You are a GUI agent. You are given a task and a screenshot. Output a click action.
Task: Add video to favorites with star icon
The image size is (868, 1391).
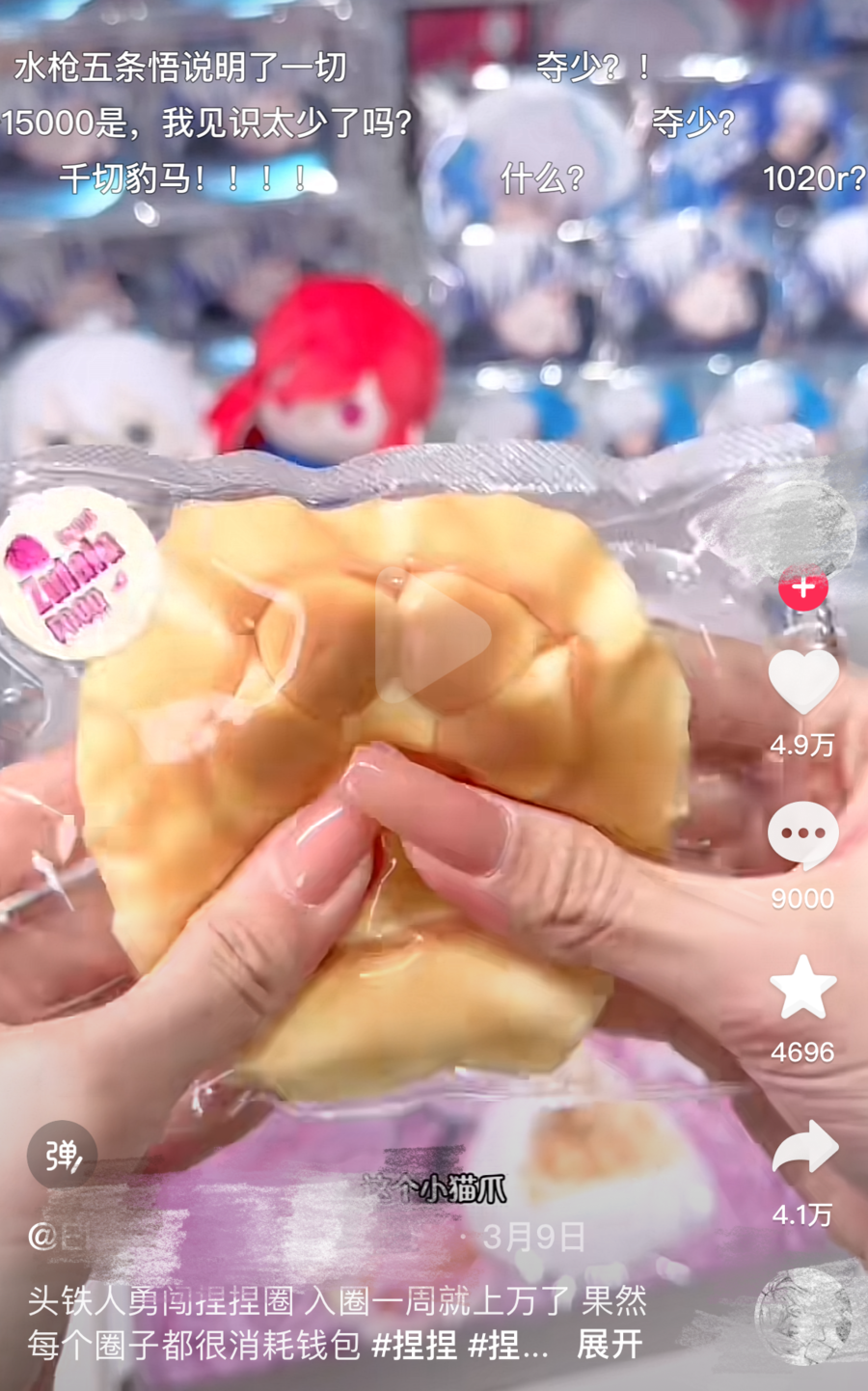[802, 988]
